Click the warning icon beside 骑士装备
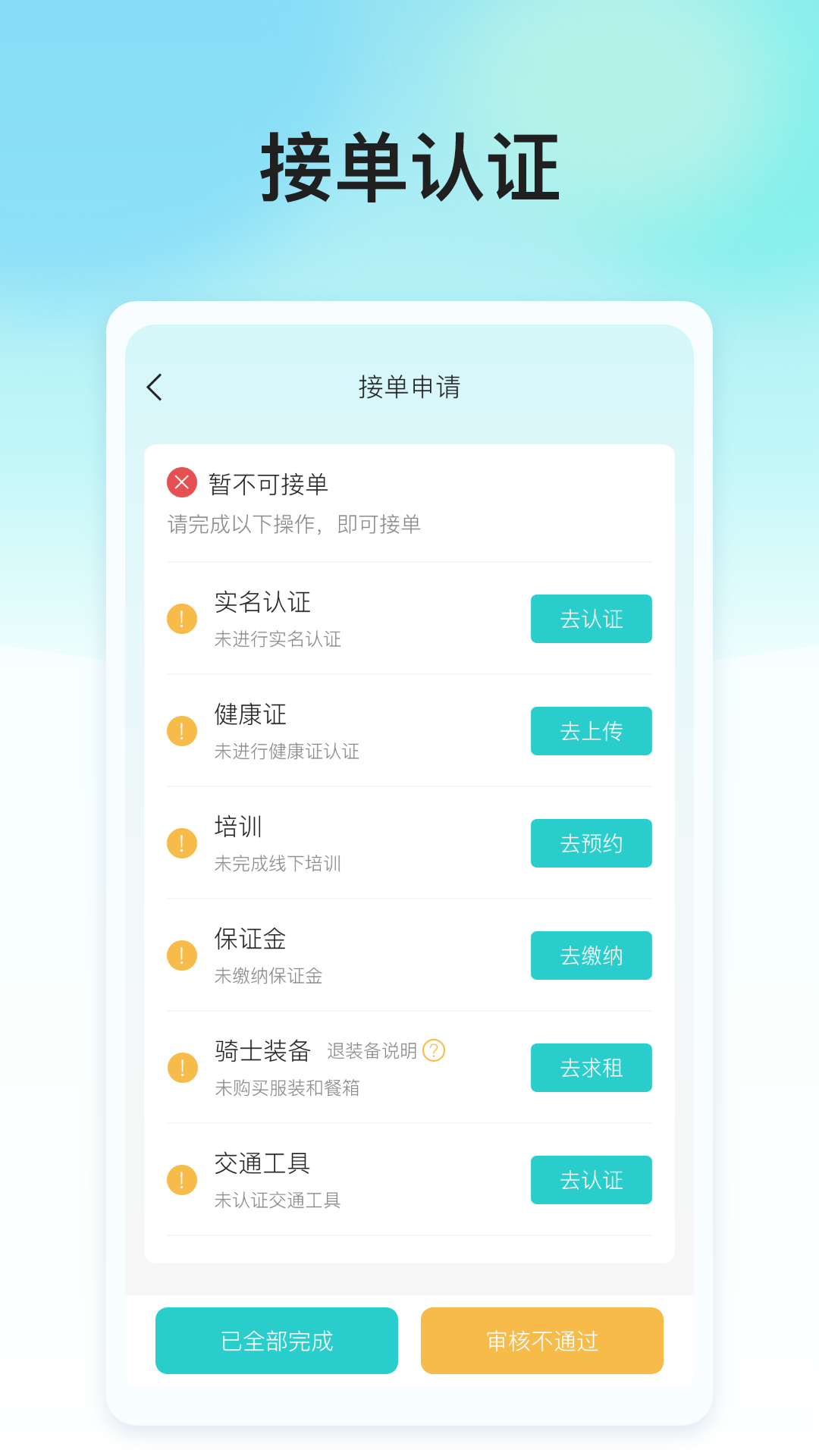 [x=182, y=1068]
